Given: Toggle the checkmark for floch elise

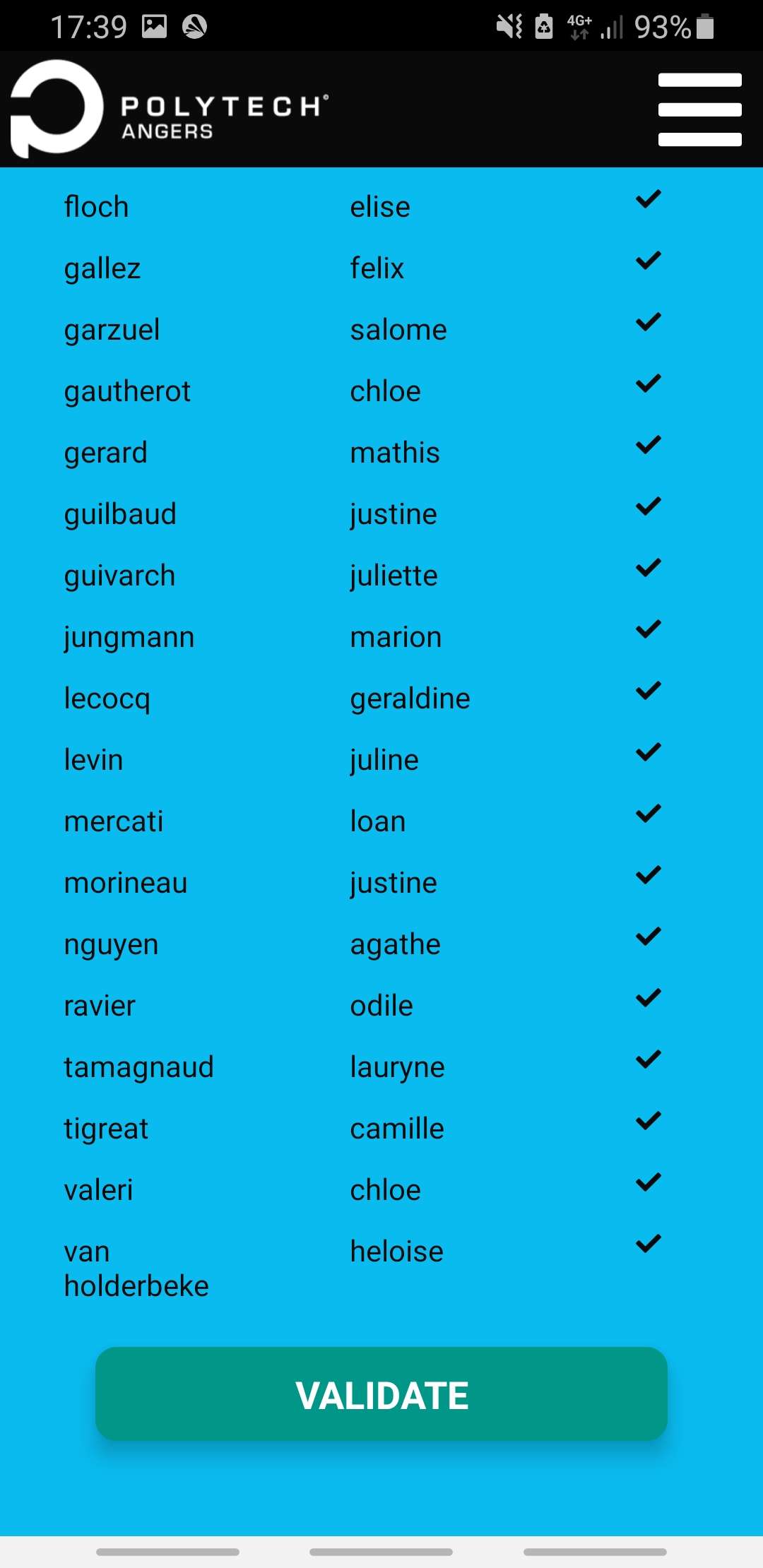Looking at the screenshot, I should pos(648,200).
